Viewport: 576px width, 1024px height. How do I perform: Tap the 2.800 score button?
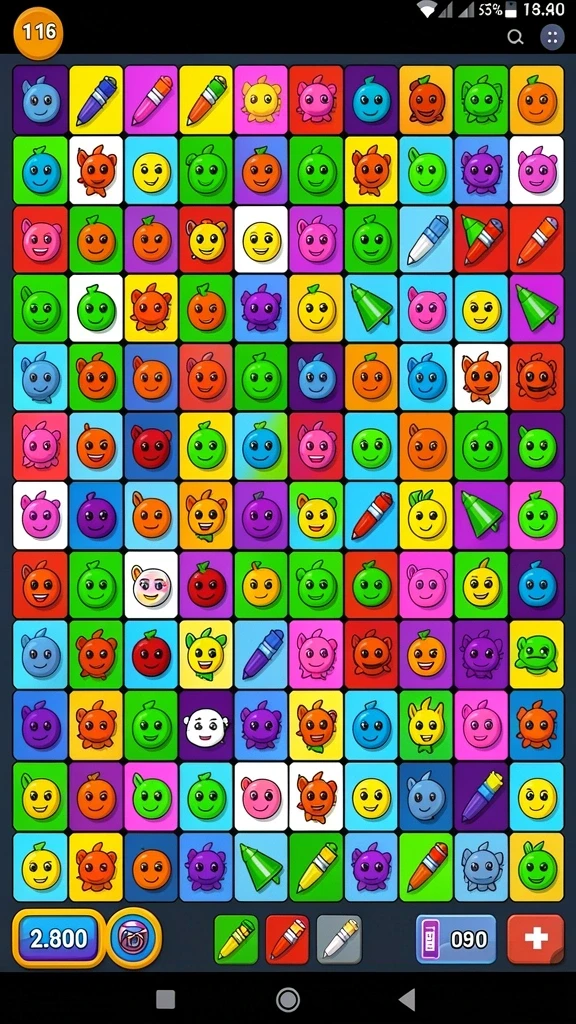point(59,938)
